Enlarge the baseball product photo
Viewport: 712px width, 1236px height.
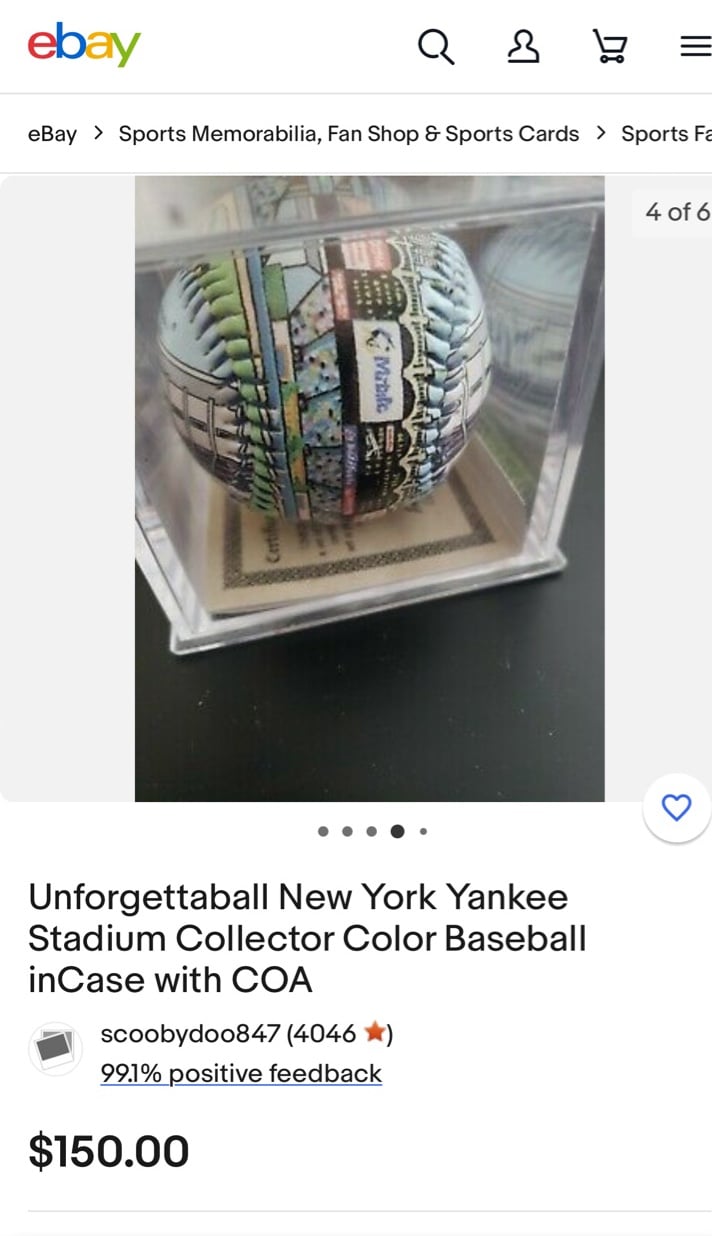[x=370, y=489]
